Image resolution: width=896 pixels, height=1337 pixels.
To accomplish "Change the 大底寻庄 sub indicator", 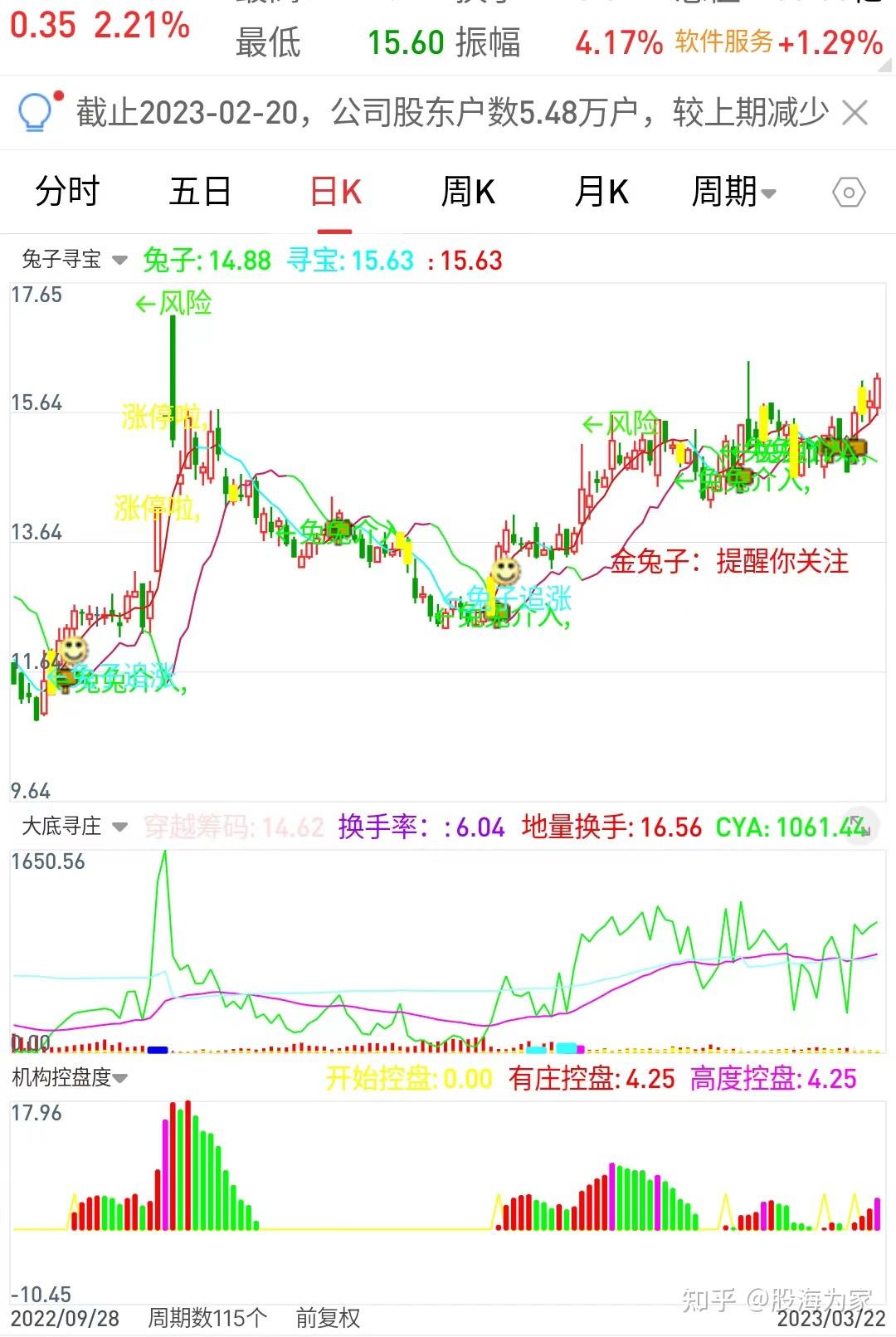I will tap(74, 826).
